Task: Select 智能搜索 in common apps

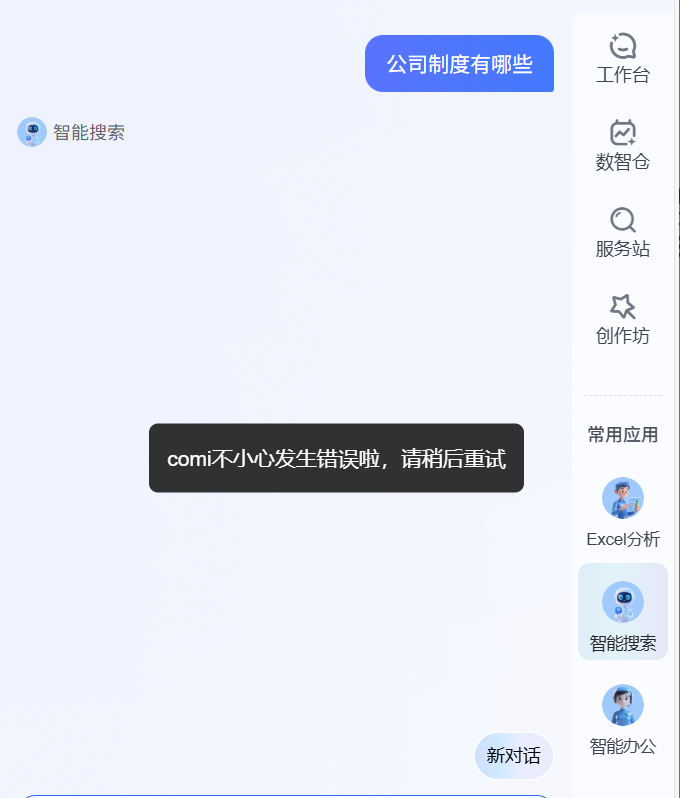Action: tap(622, 612)
